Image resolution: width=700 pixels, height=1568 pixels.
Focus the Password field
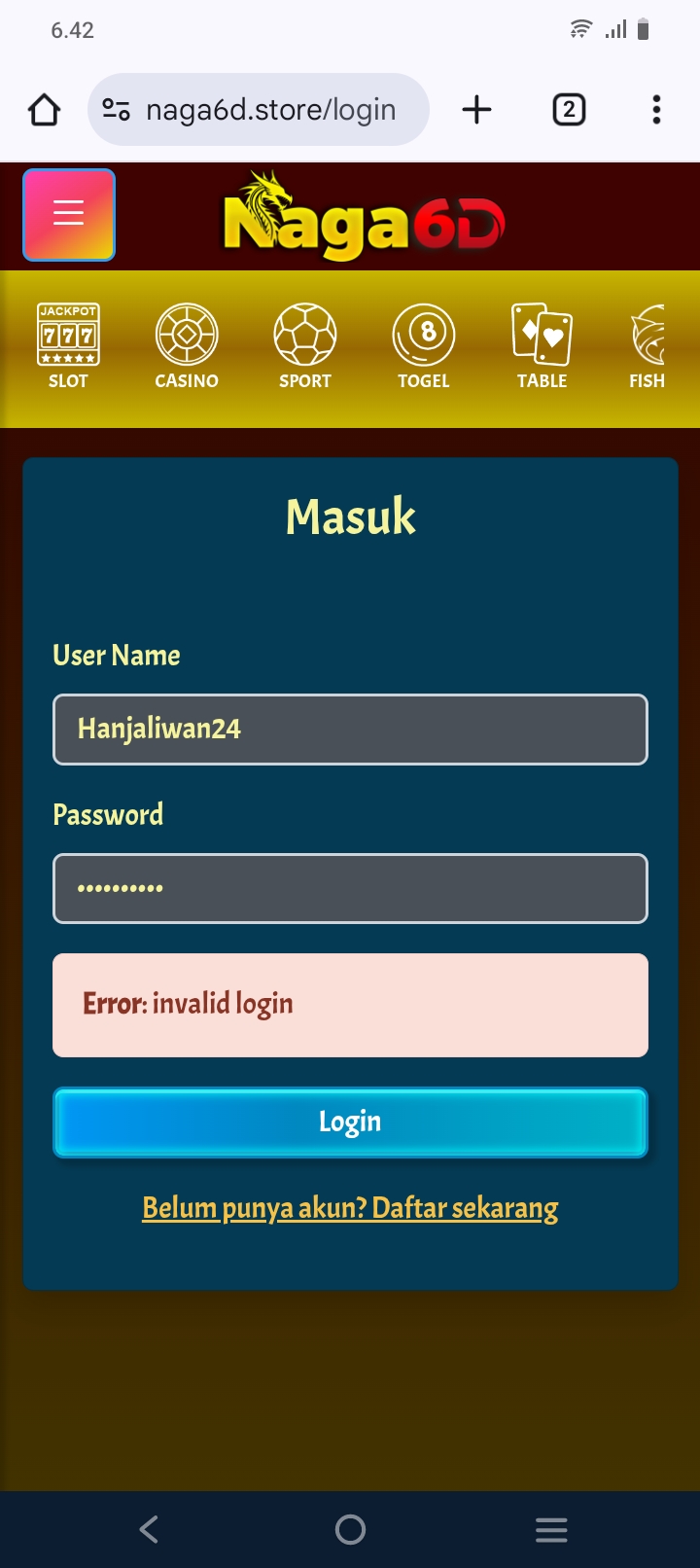coord(350,888)
